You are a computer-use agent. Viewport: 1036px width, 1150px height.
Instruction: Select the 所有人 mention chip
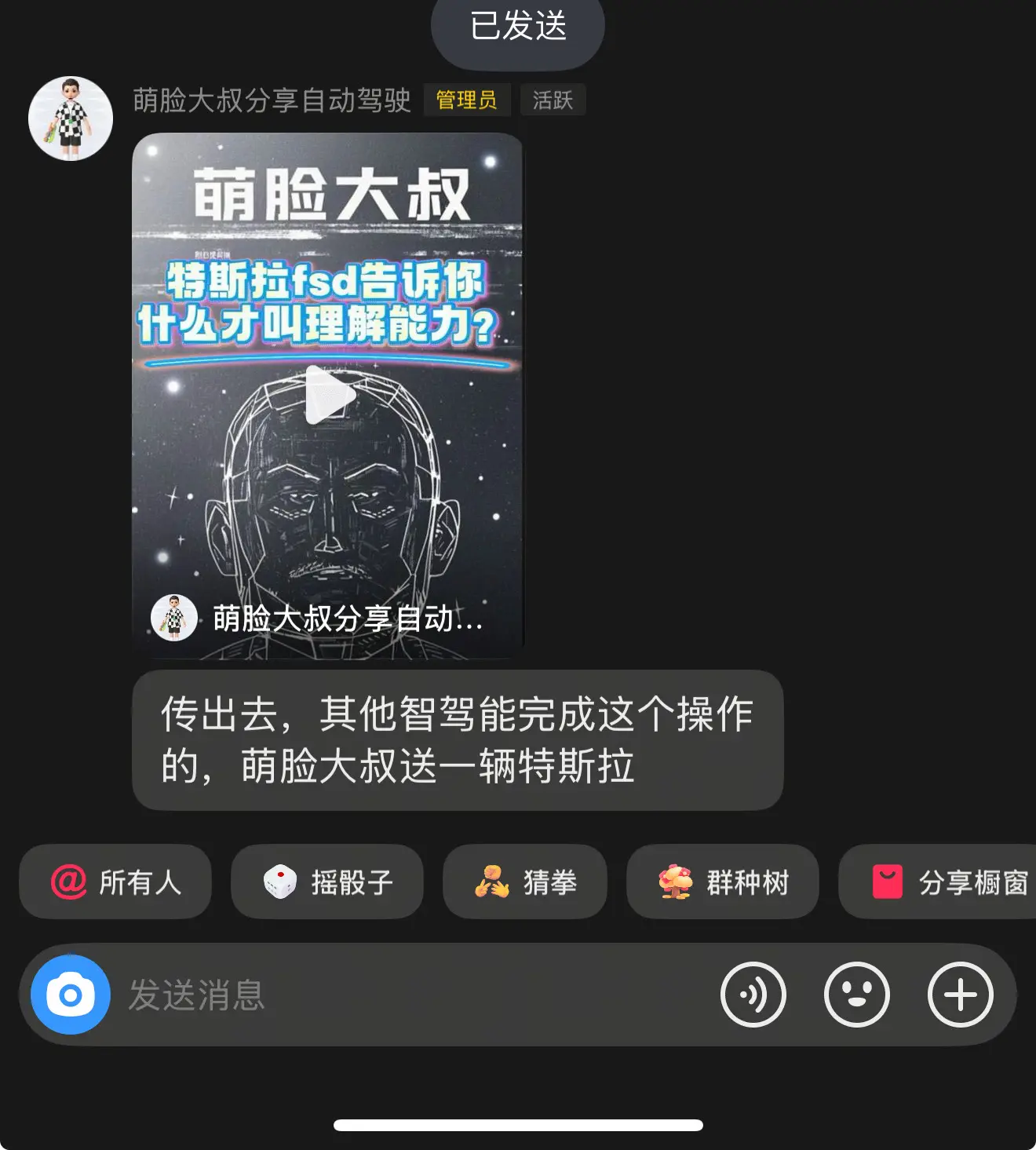coord(115,882)
